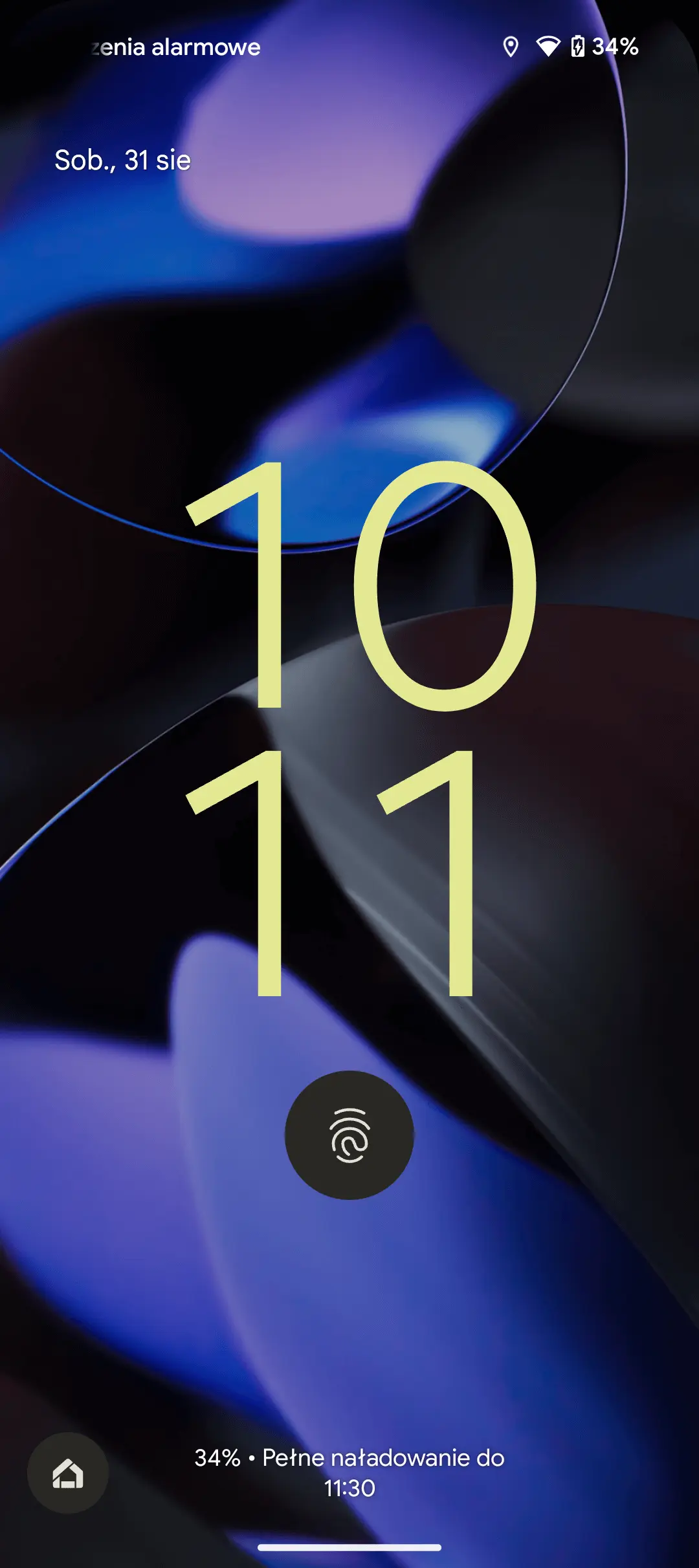Tap the fingerprint sensor to unlock

coord(349,1135)
